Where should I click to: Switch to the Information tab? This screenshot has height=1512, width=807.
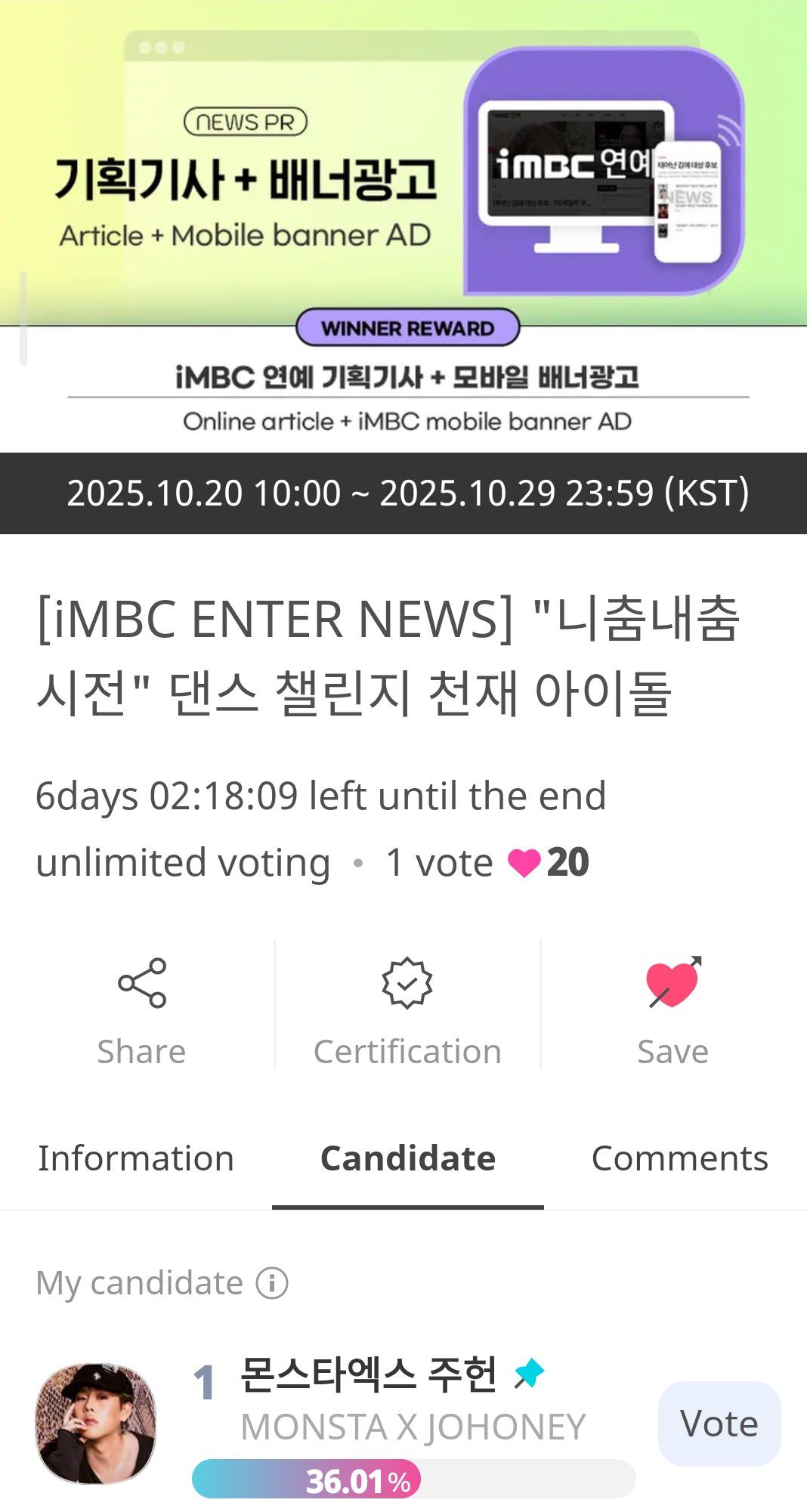(136, 1158)
